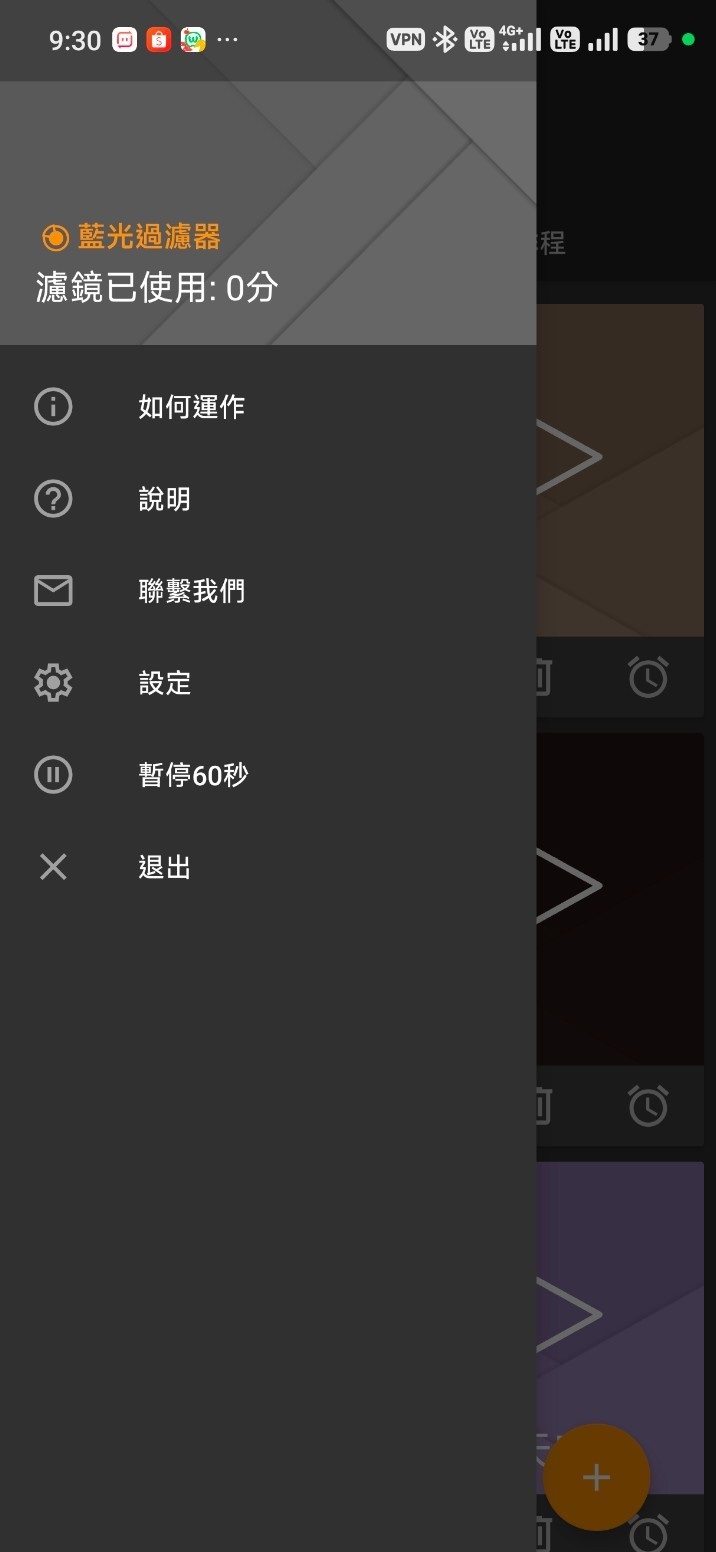Choose 退出 to exit the app

(x=165, y=867)
